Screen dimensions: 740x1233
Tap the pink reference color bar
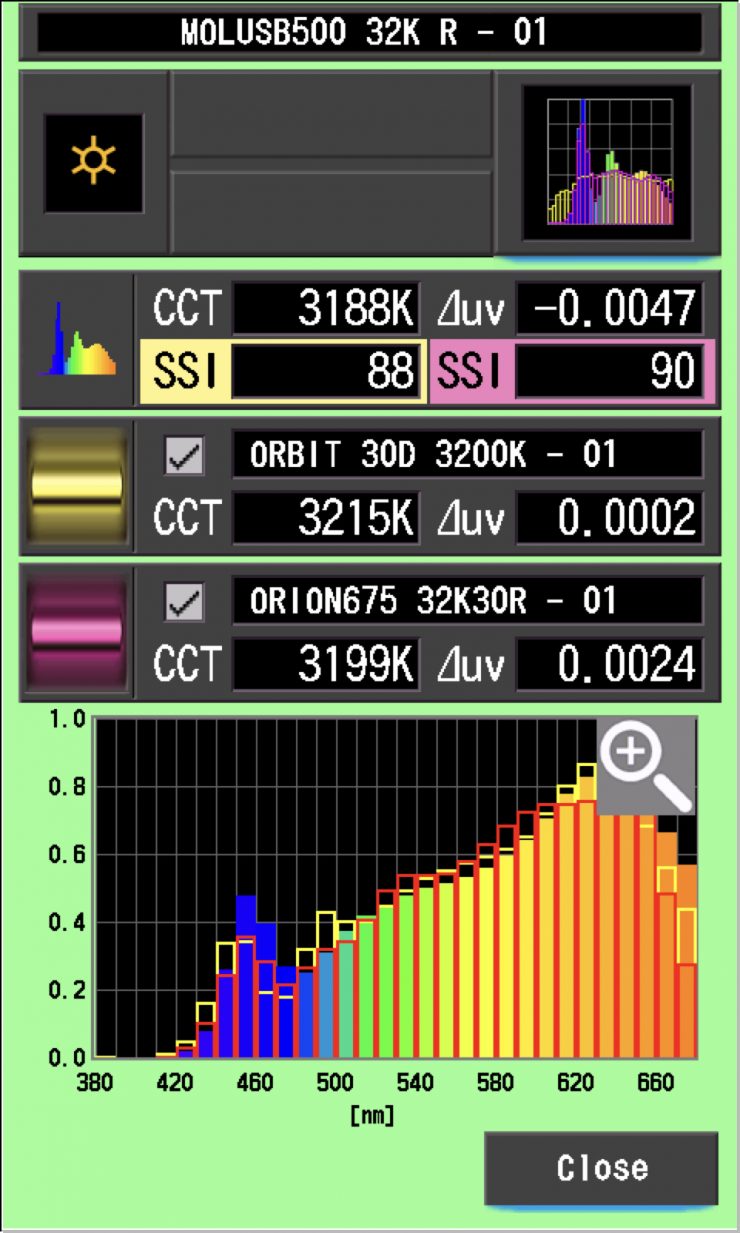point(78,632)
